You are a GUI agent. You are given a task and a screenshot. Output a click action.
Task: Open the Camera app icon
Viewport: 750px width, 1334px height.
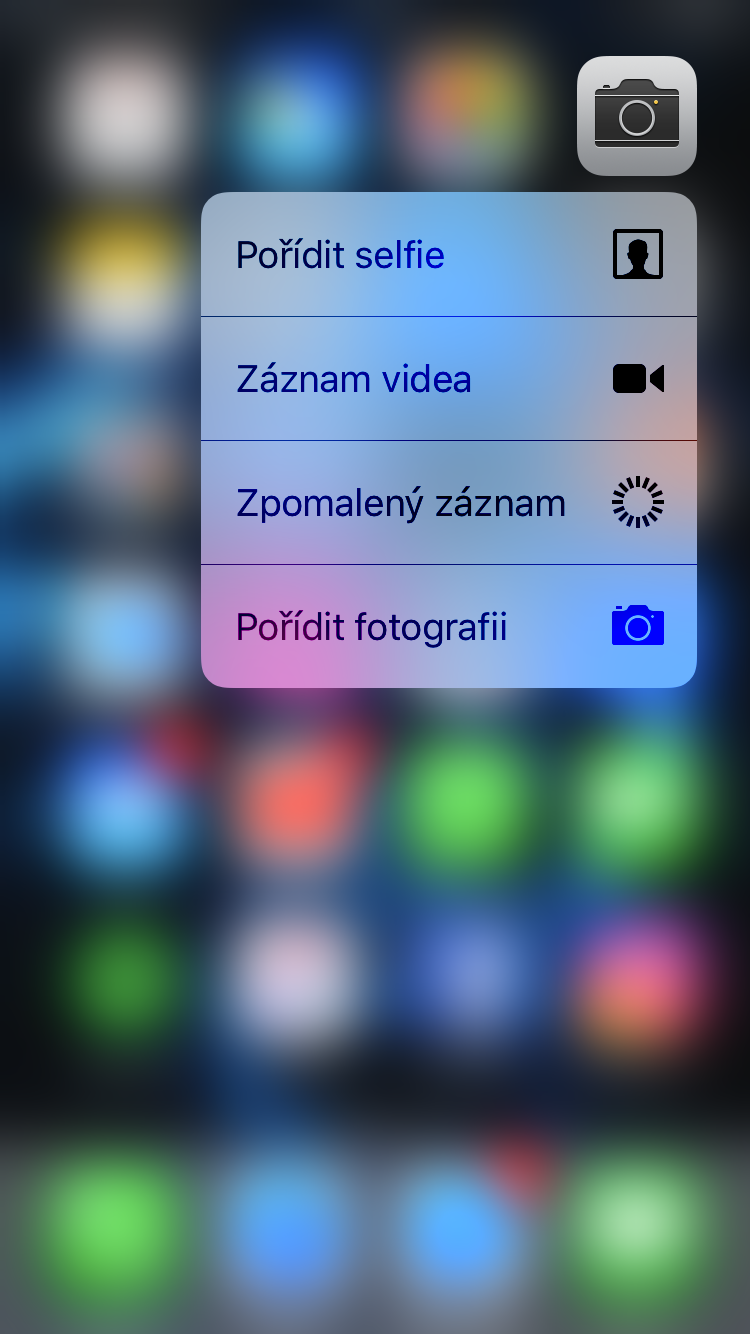pos(637,116)
